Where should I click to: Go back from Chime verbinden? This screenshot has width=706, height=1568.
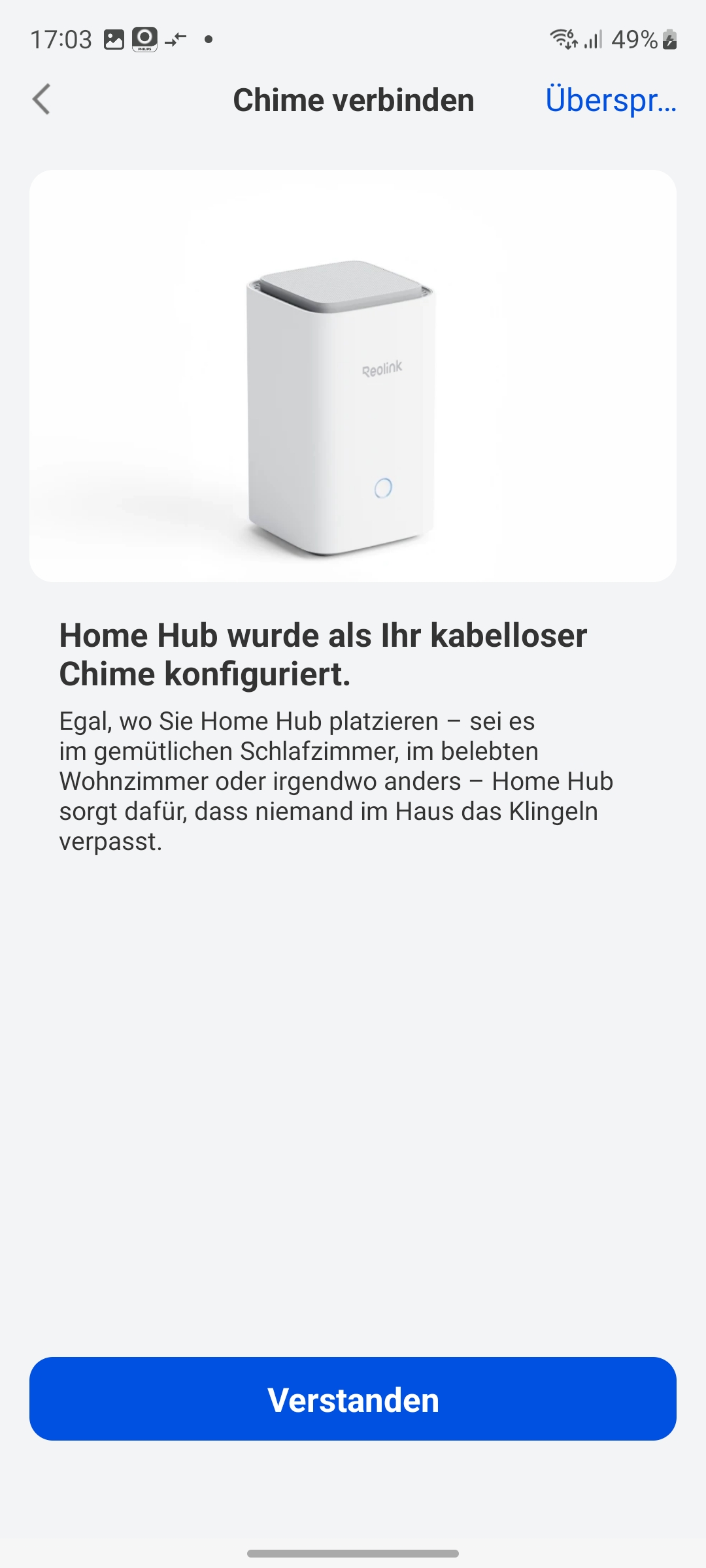pyautogui.click(x=42, y=100)
